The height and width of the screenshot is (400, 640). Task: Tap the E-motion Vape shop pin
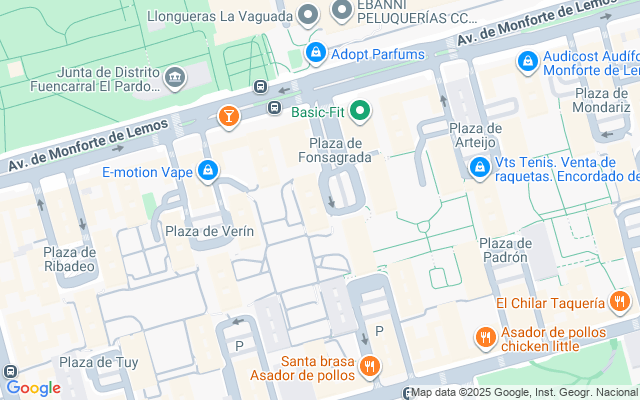[208, 171]
